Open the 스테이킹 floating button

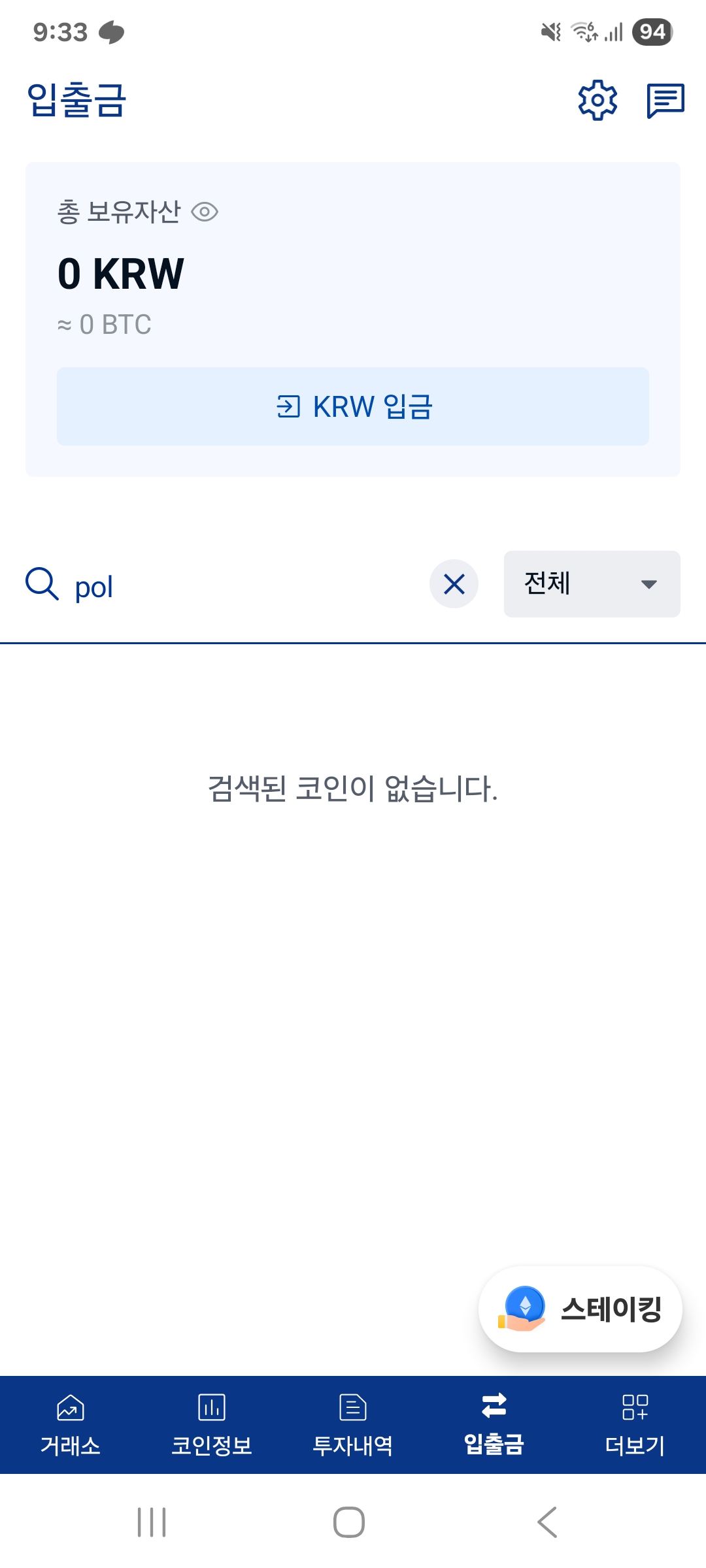(x=580, y=1309)
